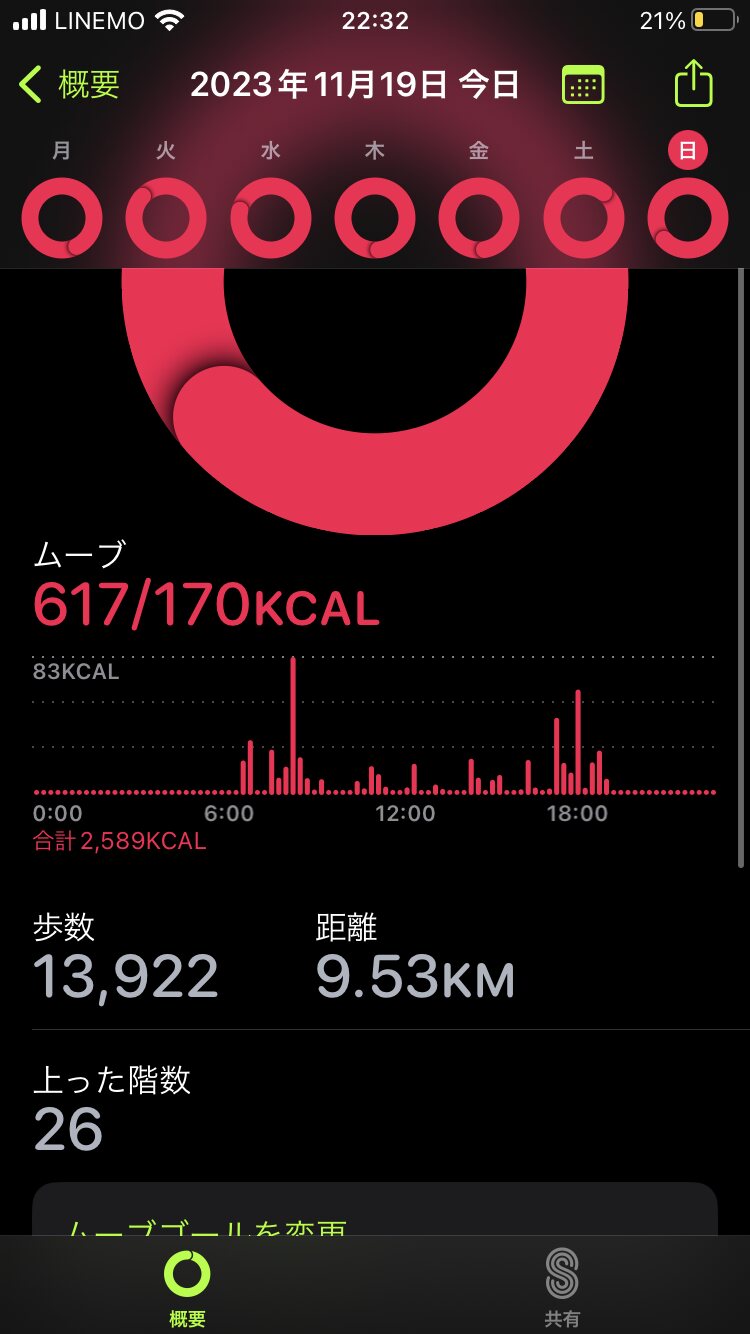Share today's activity summary
The image size is (750, 1334).
click(x=693, y=84)
